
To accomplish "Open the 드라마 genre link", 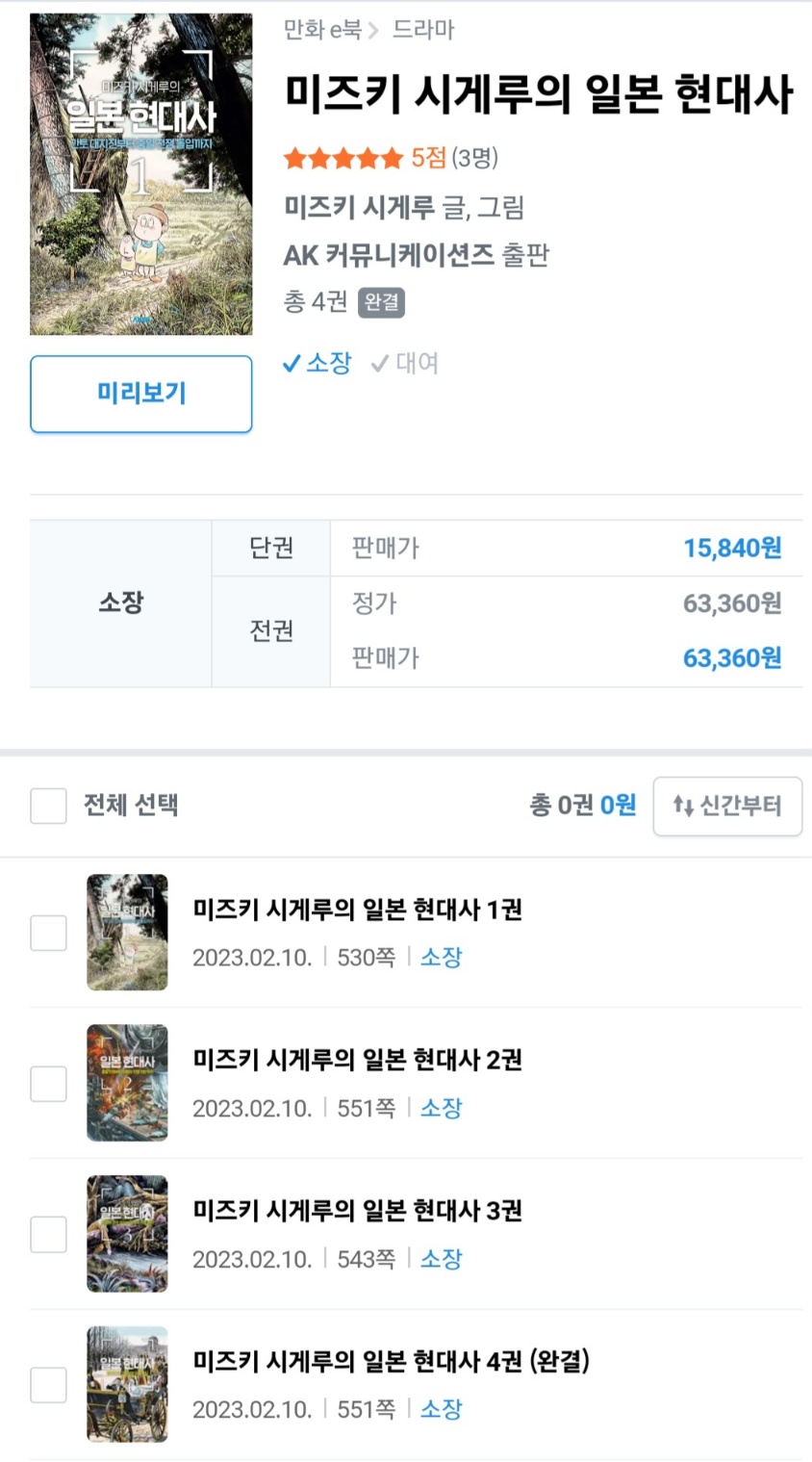I will 422,30.
